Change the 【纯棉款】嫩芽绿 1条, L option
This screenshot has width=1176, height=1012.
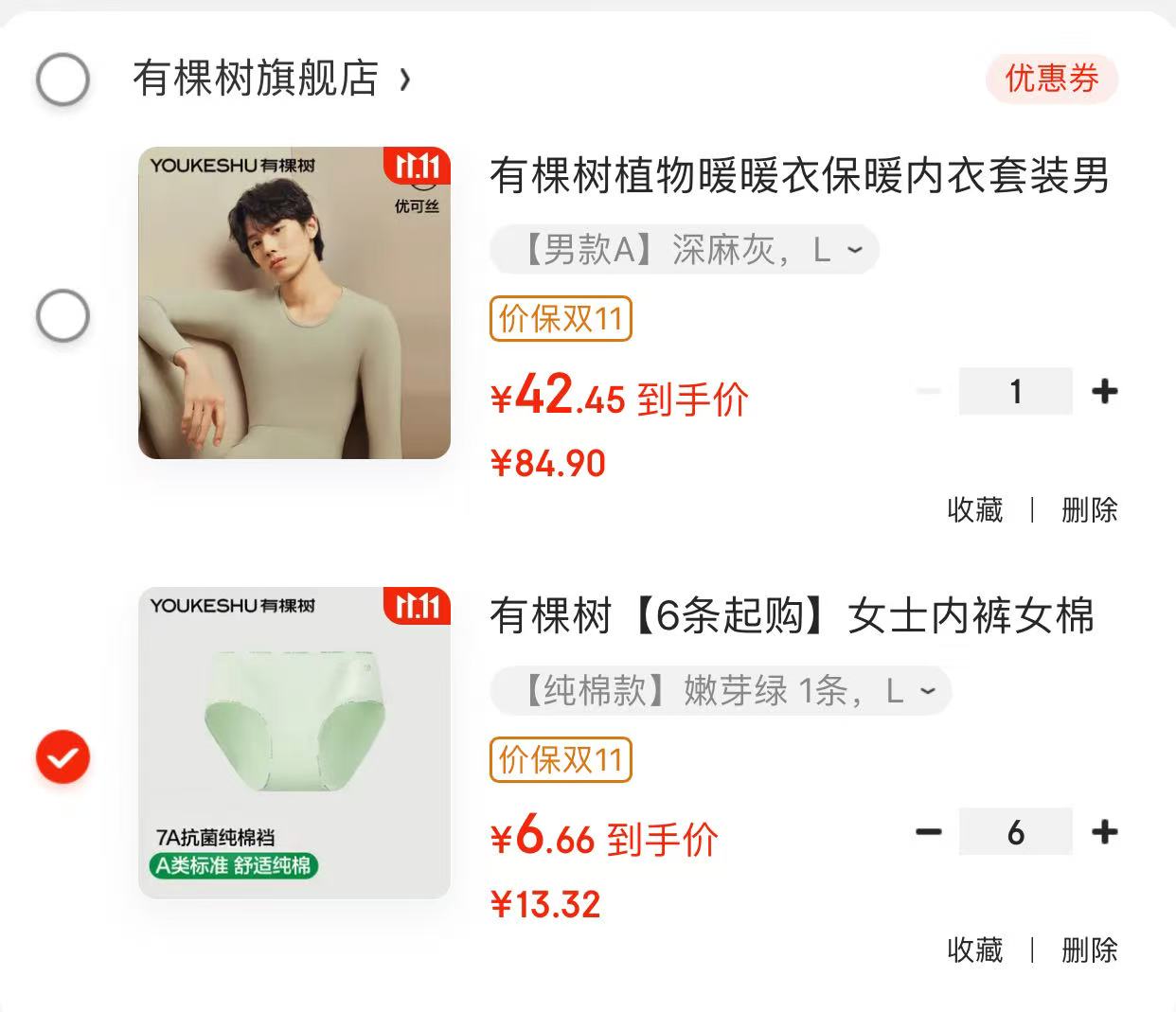[720, 691]
